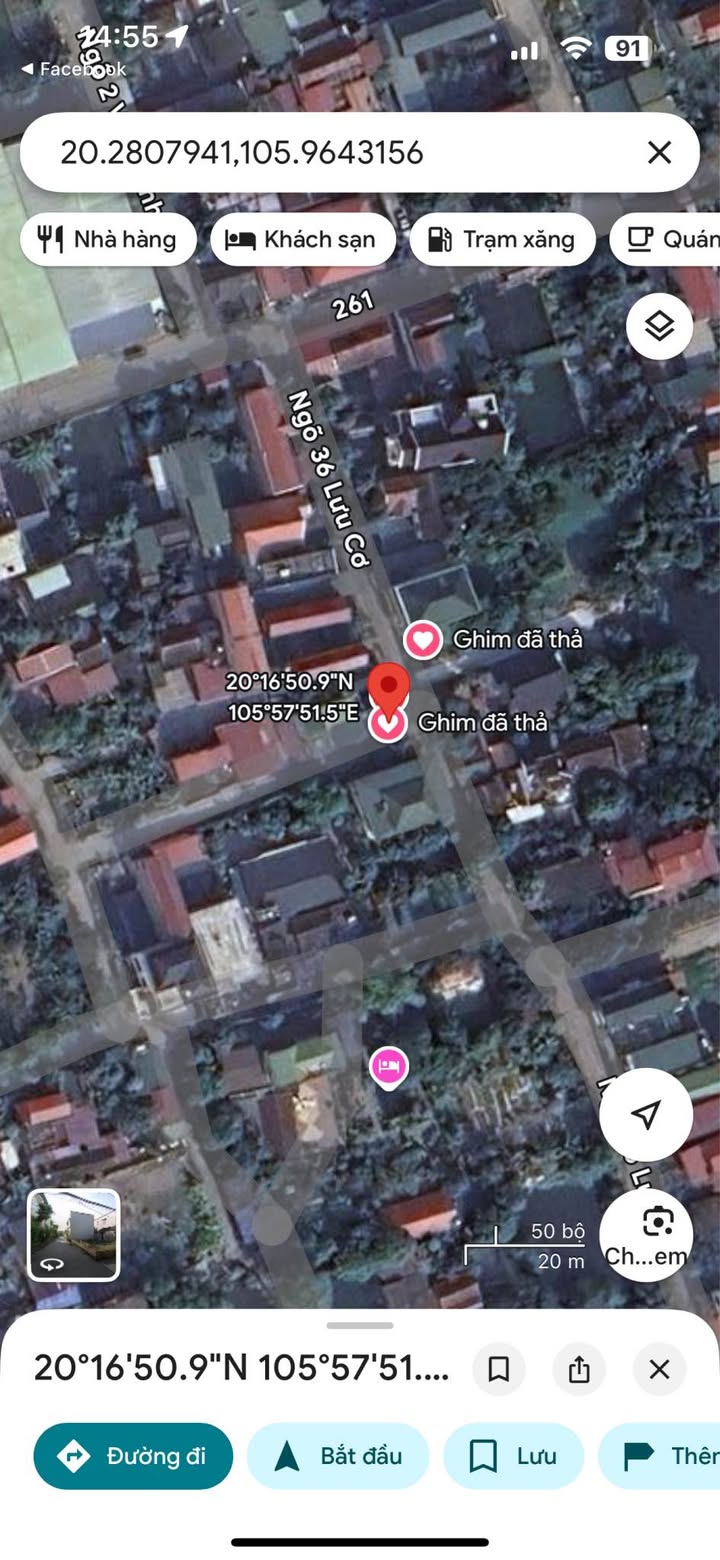Select the Nhà hàng chip

pos(108,240)
